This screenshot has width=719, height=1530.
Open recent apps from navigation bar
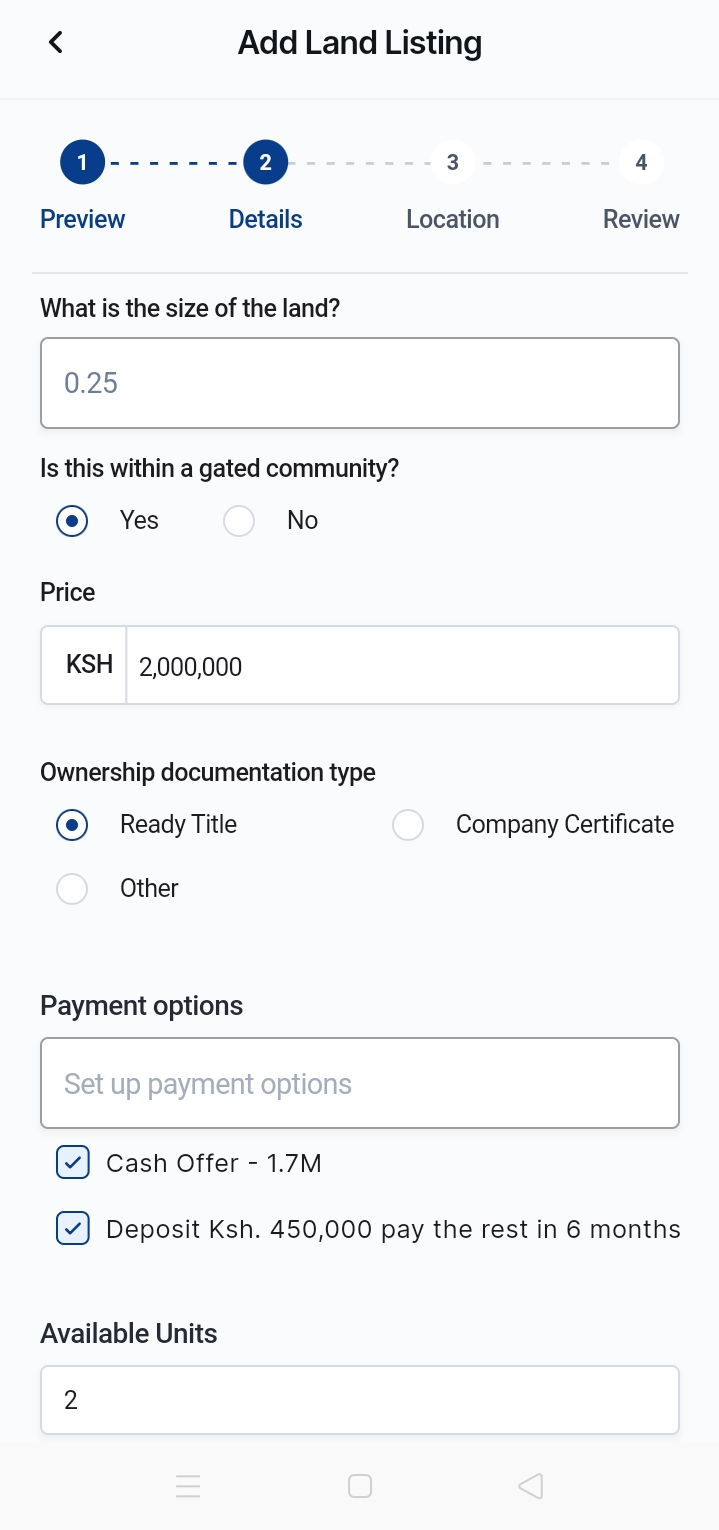188,1487
